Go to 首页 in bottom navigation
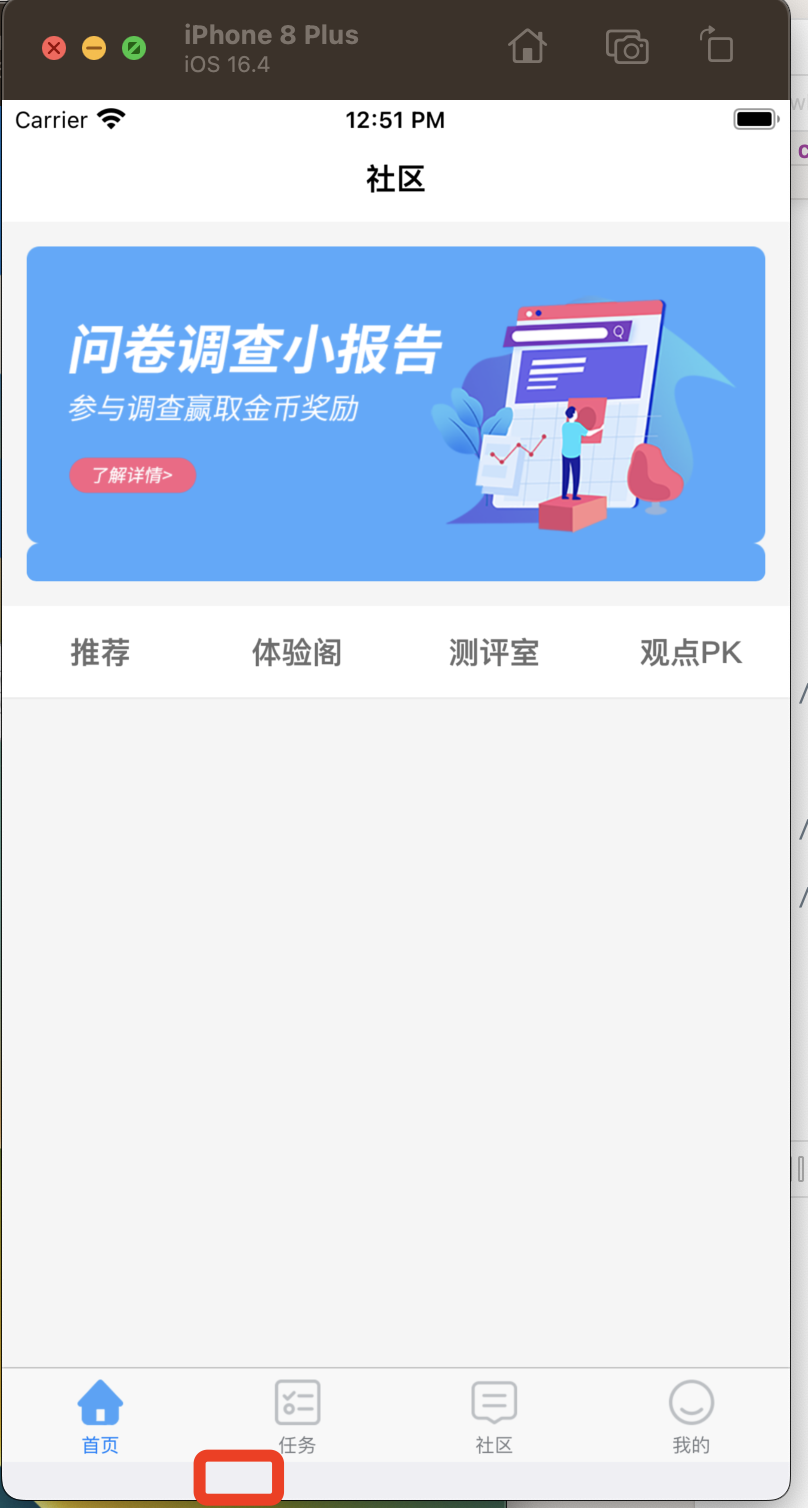The height and width of the screenshot is (1508, 808). point(100,1416)
